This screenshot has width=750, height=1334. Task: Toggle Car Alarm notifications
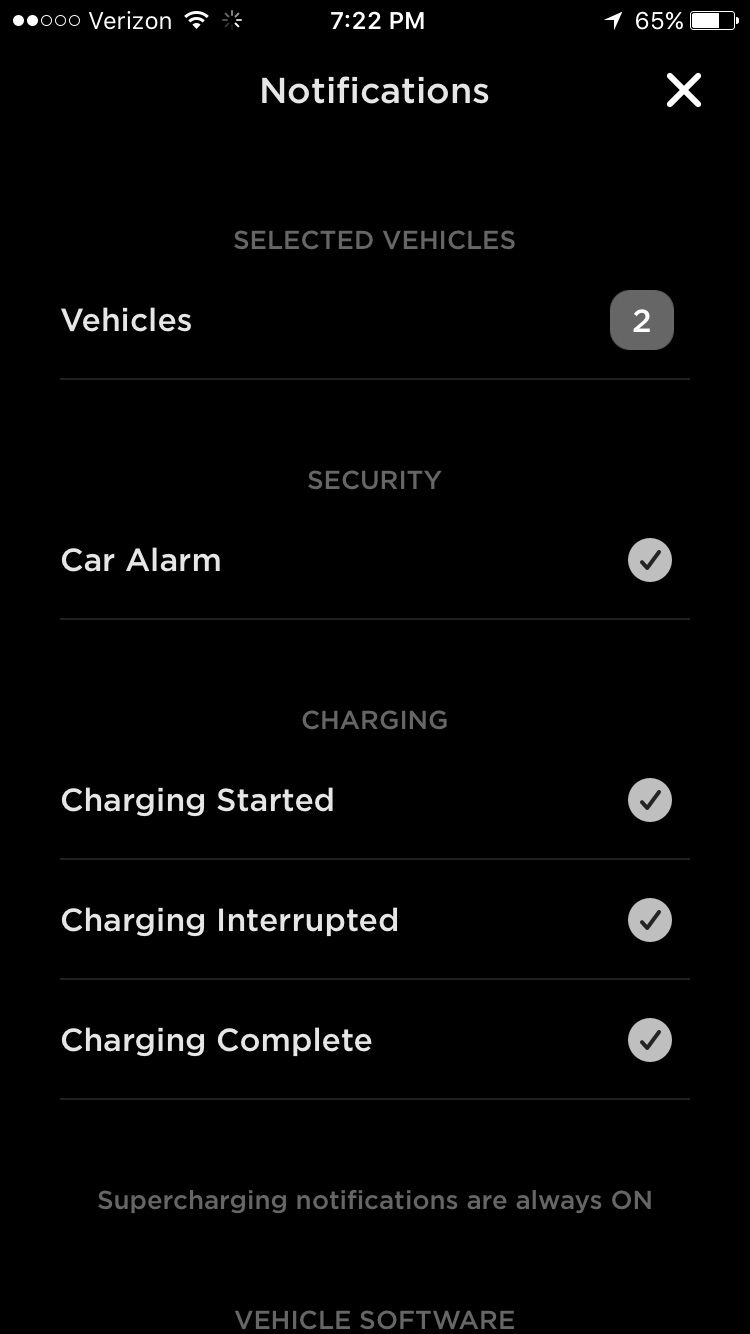tap(650, 560)
